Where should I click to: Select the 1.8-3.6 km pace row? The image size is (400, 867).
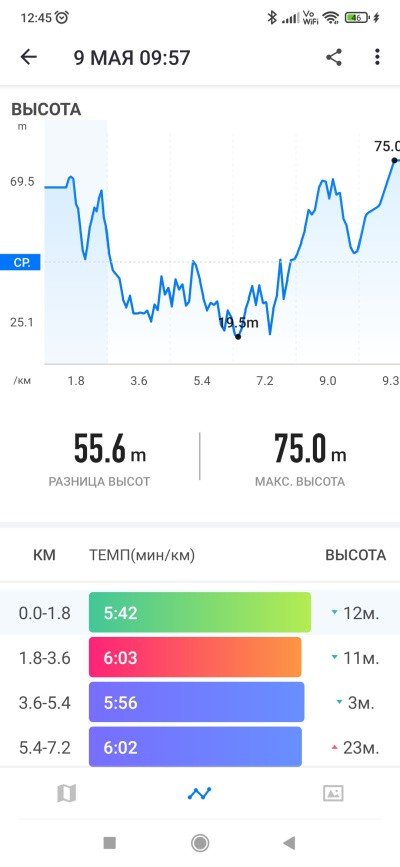200,657
